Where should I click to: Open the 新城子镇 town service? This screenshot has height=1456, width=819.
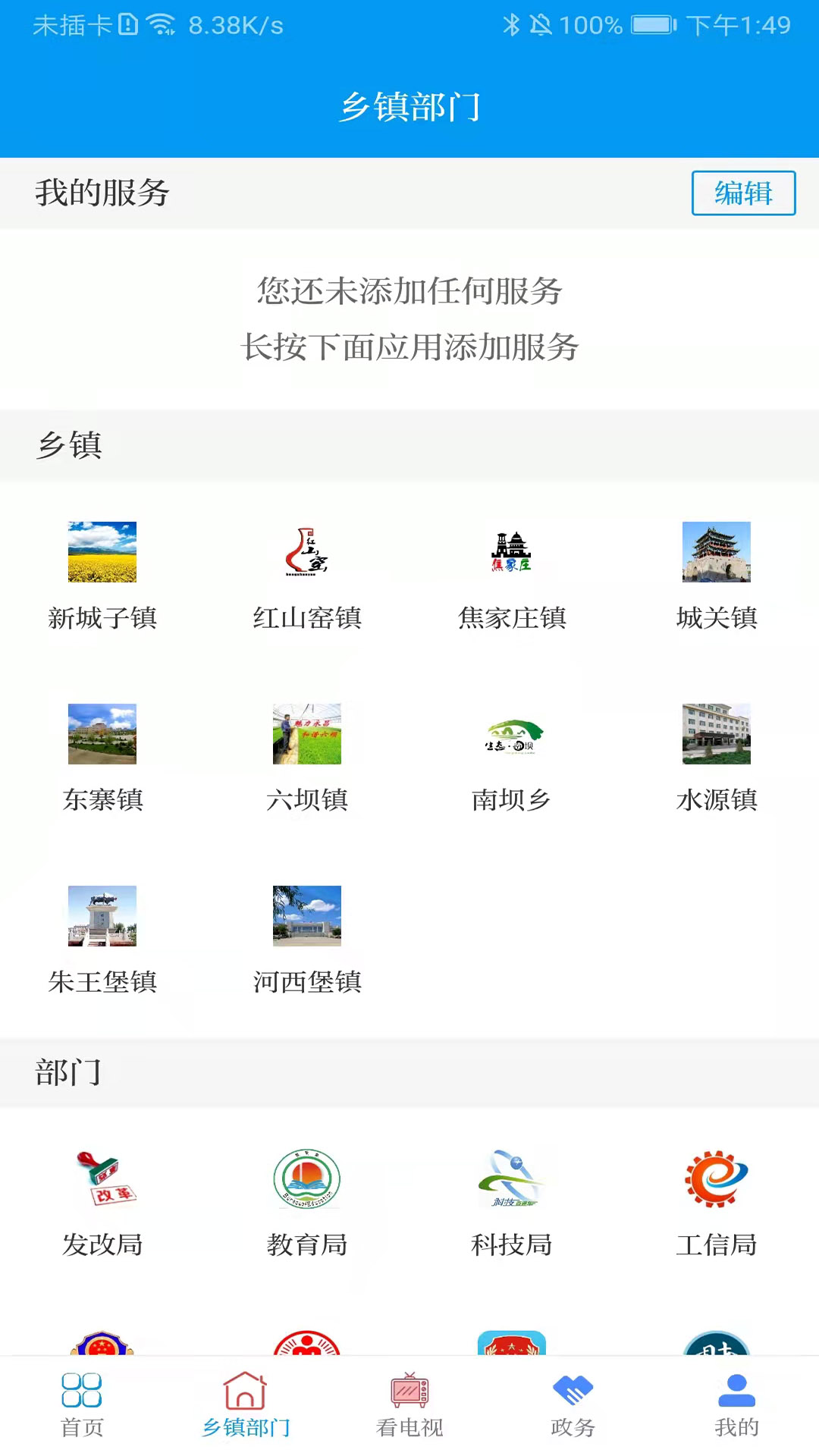[x=104, y=576]
